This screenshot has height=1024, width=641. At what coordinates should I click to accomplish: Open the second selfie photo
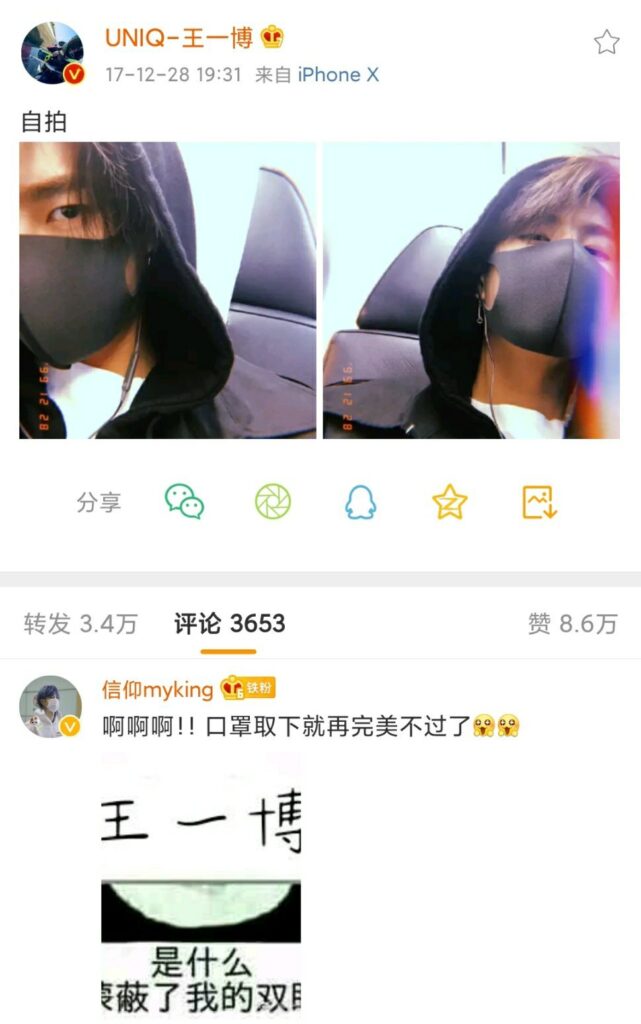(471, 290)
